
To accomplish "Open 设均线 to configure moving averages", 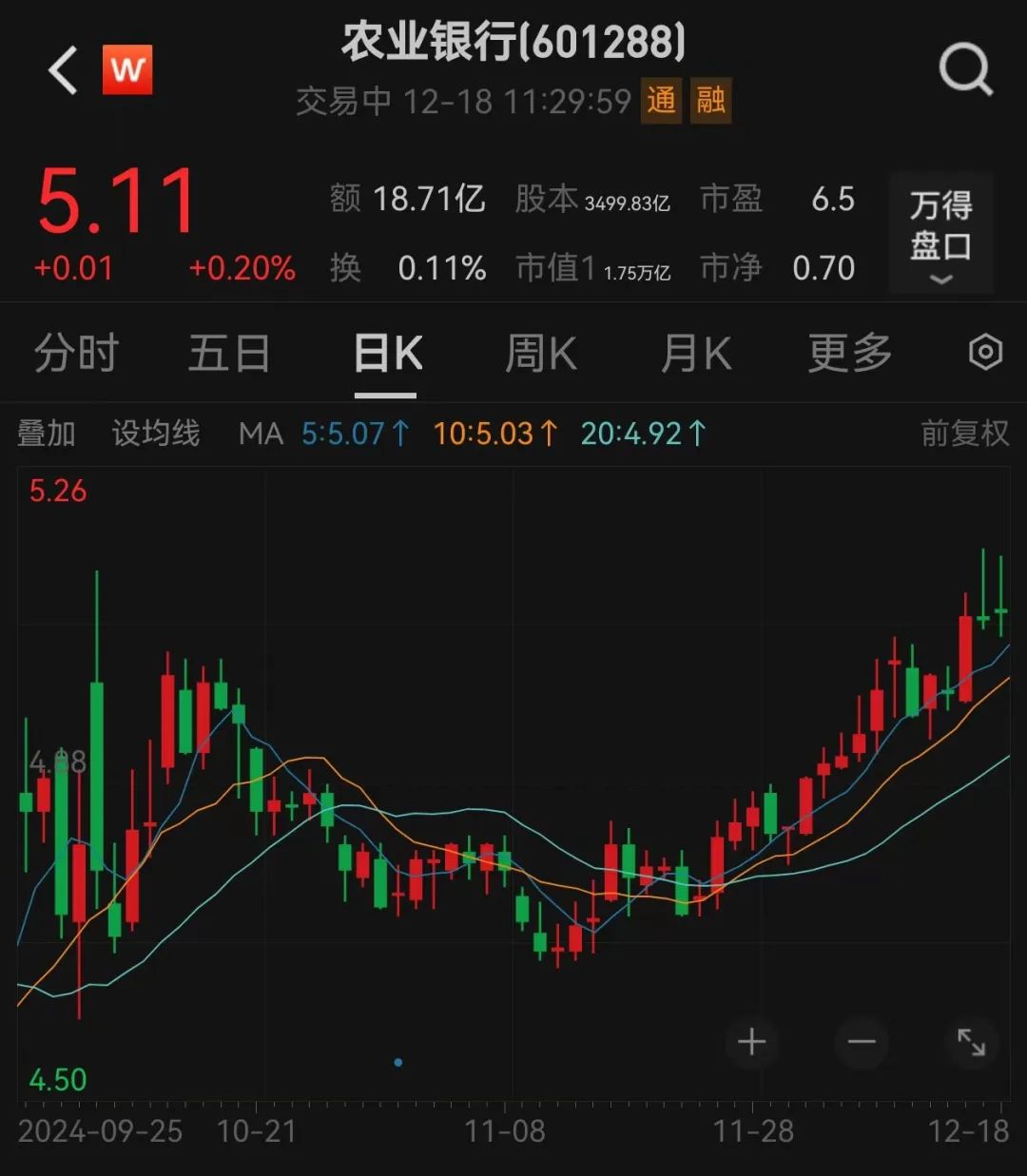I will [x=155, y=434].
